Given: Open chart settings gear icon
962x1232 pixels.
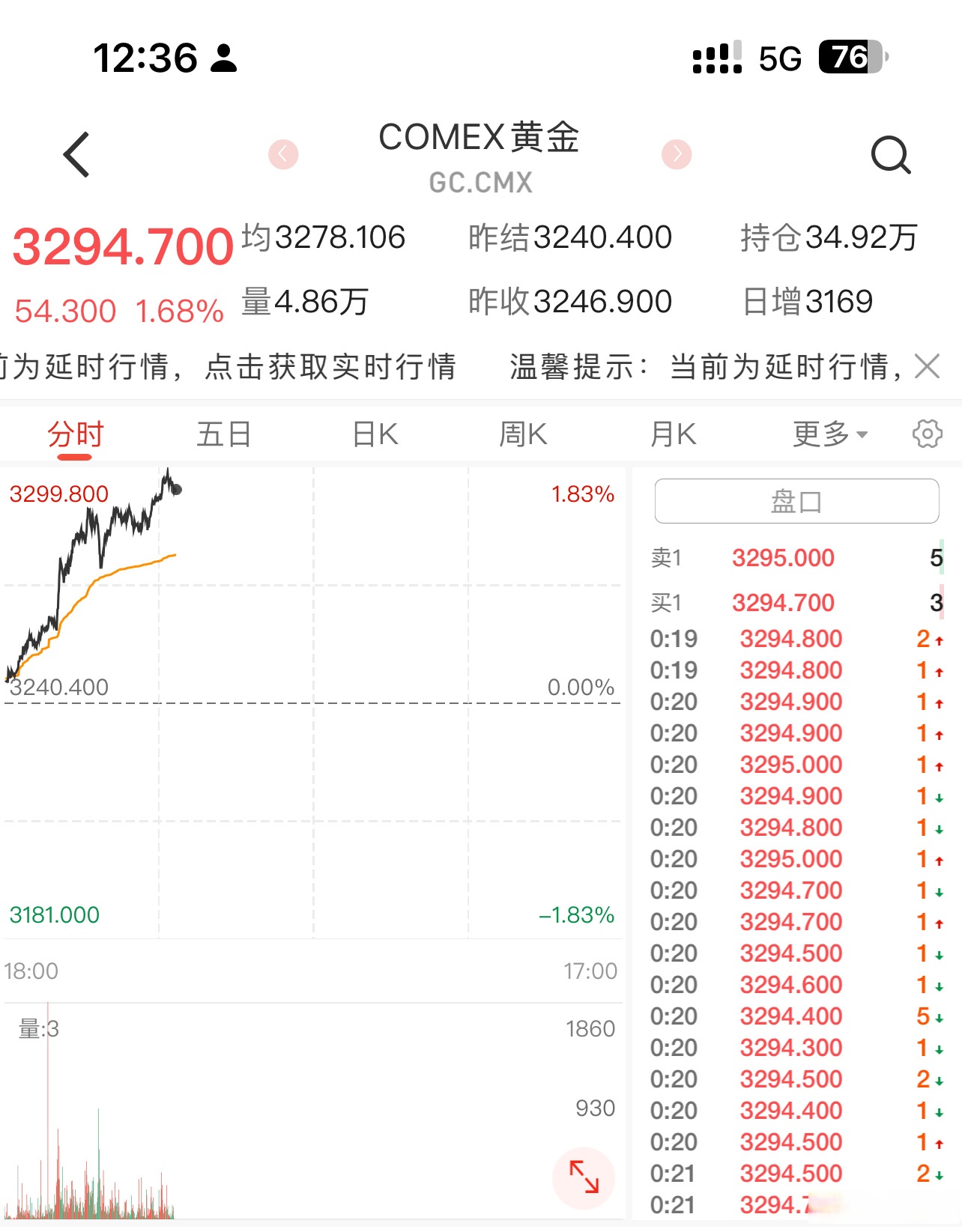Looking at the screenshot, I should (x=927, y=434).
